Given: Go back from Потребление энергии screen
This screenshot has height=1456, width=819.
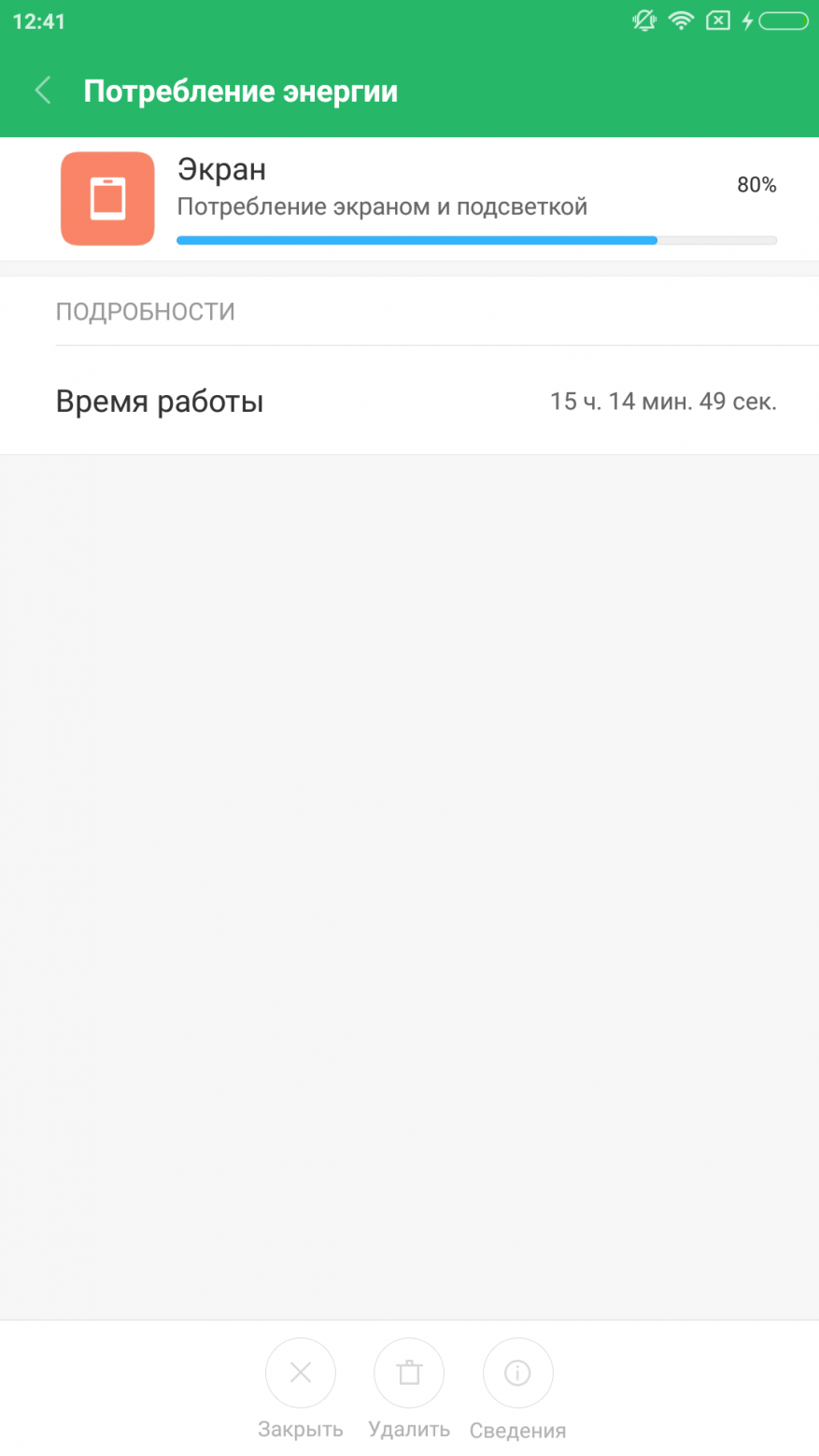Looking at the screenshot, I should tap(43, 91).
